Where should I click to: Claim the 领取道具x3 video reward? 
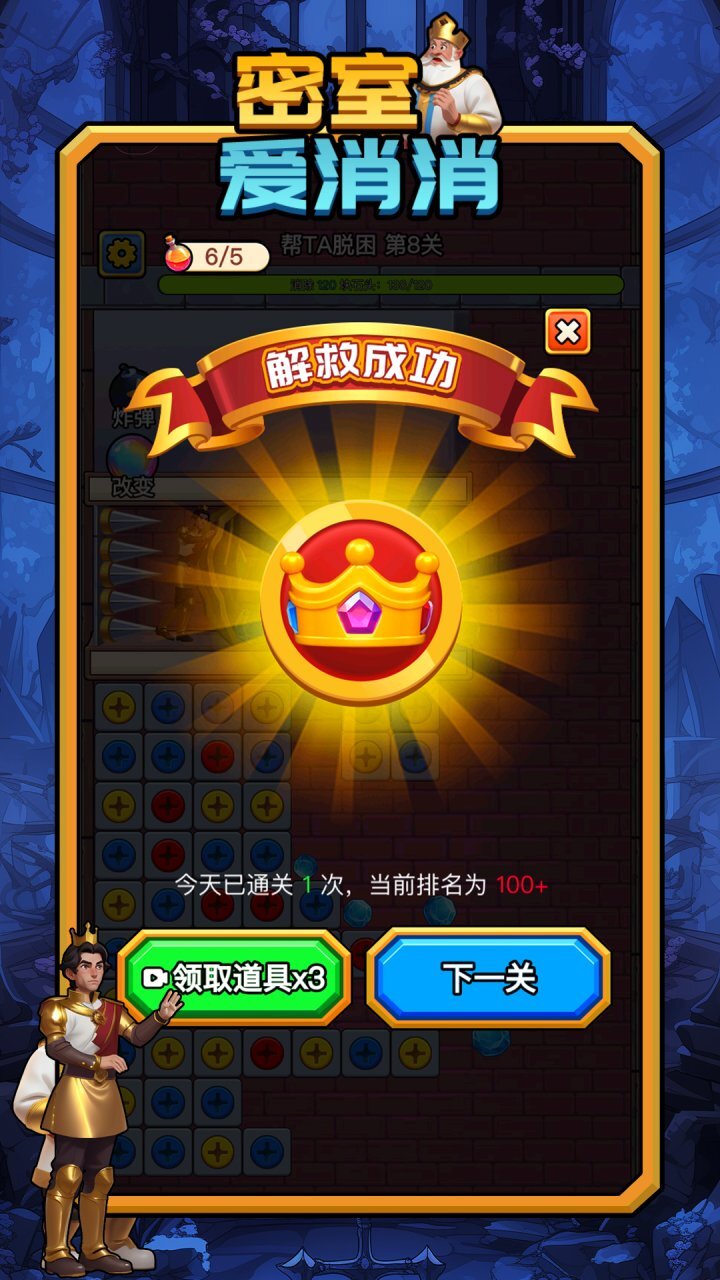coord(236,977)
